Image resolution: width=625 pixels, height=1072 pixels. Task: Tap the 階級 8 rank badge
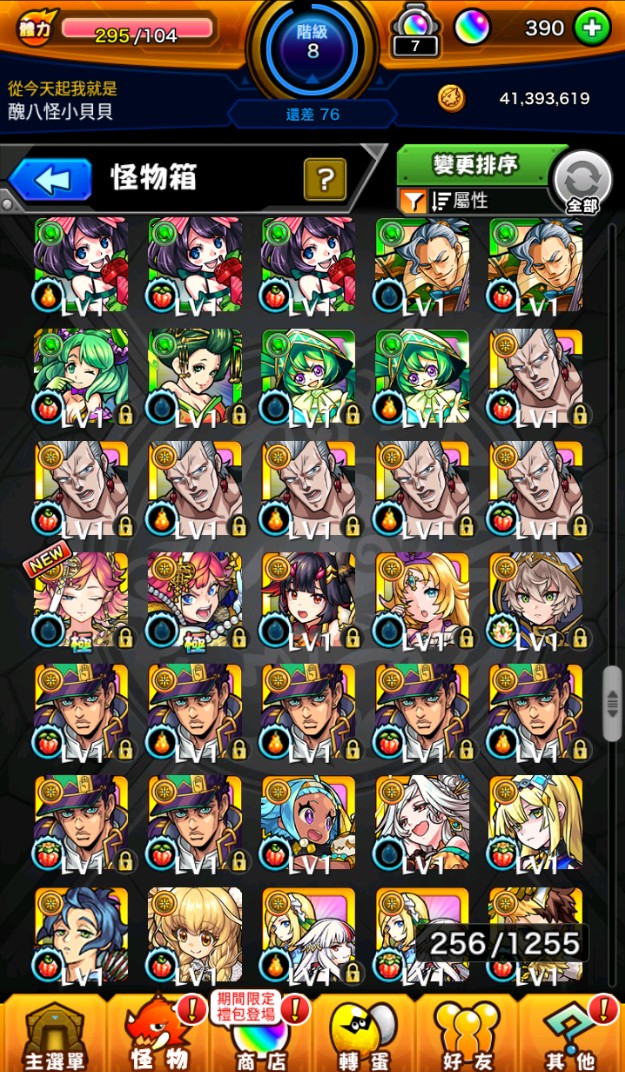tap(312, 43)
